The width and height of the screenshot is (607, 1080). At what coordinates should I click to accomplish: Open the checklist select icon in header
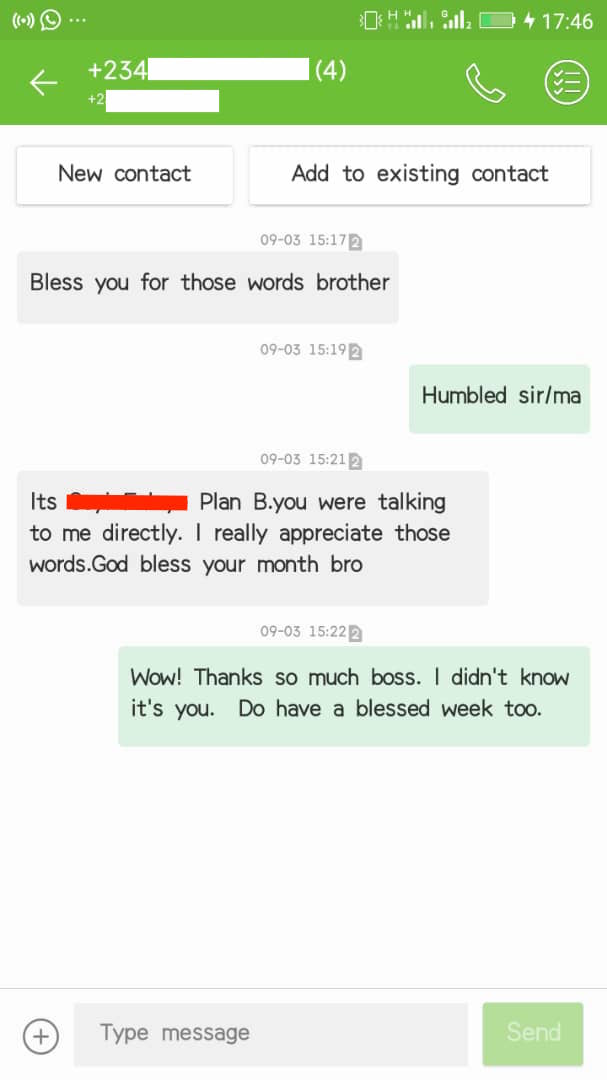(x=567, y=83)
